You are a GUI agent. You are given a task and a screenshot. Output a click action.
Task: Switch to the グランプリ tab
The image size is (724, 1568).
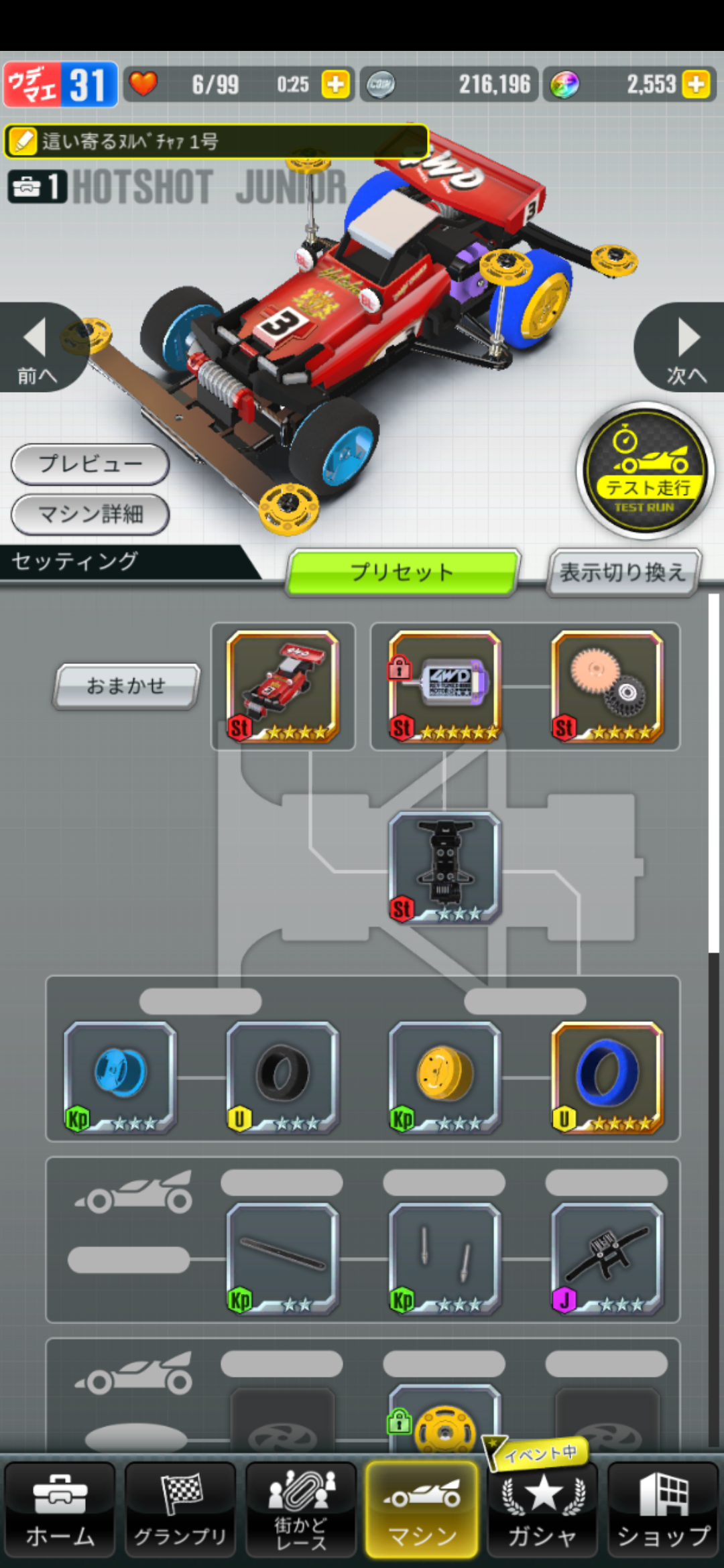pos(180,1512)
